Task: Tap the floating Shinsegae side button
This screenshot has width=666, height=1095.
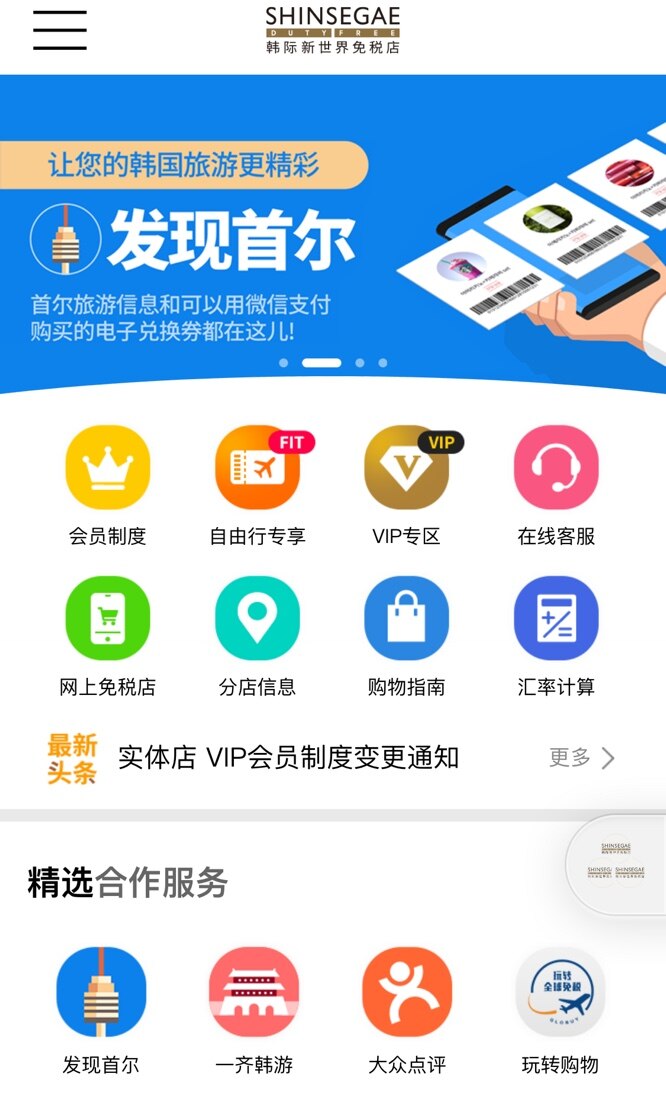Action: [x=617, y=862]
